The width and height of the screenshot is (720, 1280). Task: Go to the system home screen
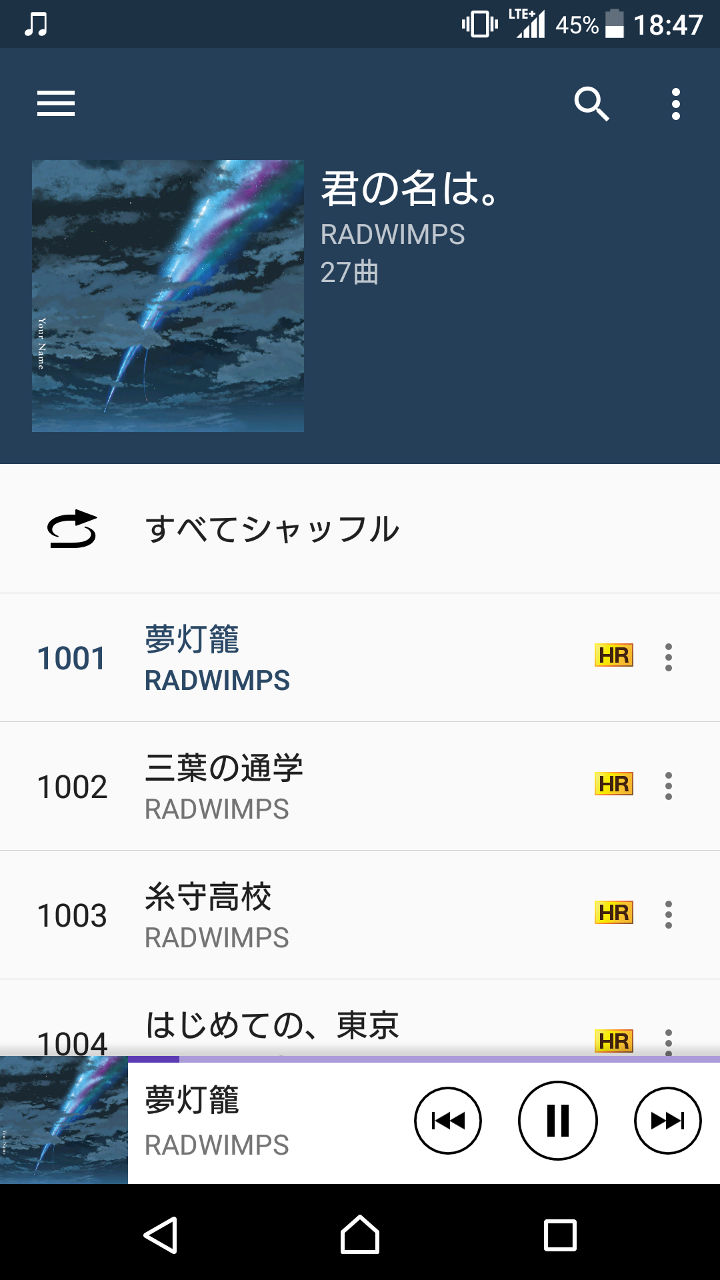[x=360, y=1235]
